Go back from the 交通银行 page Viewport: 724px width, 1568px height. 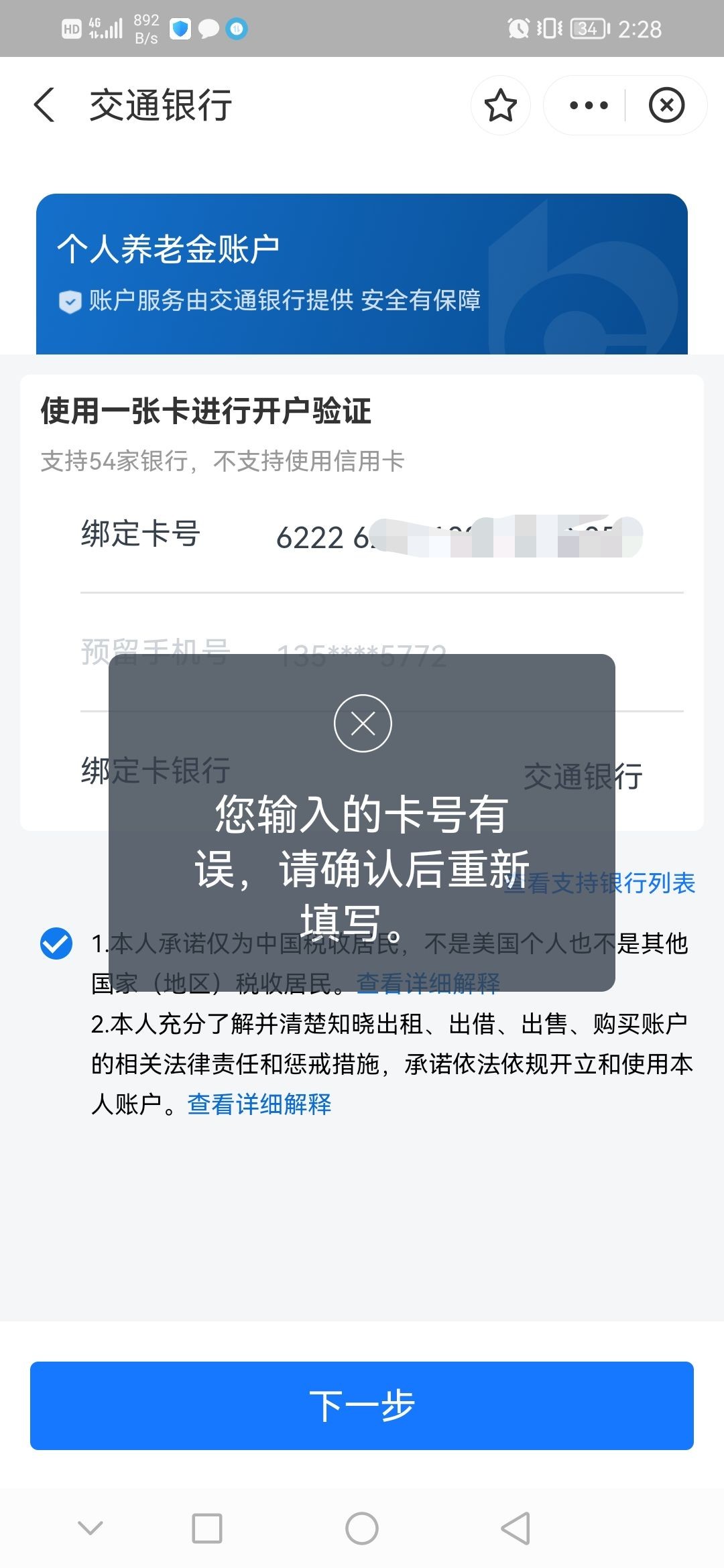point(44,105)
